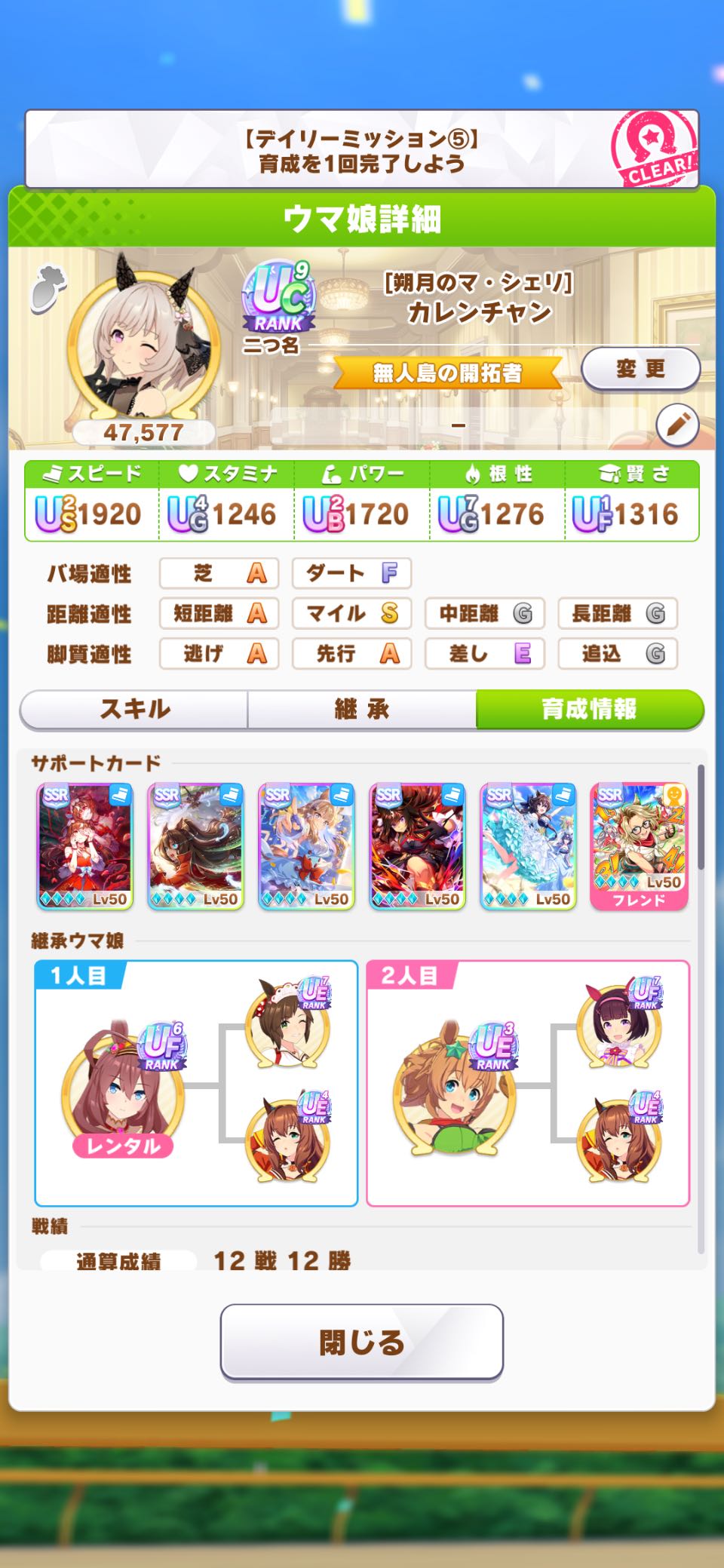Select the 育成情報 tab
This screenshot has width=724, height=1568.
point(589,709)
